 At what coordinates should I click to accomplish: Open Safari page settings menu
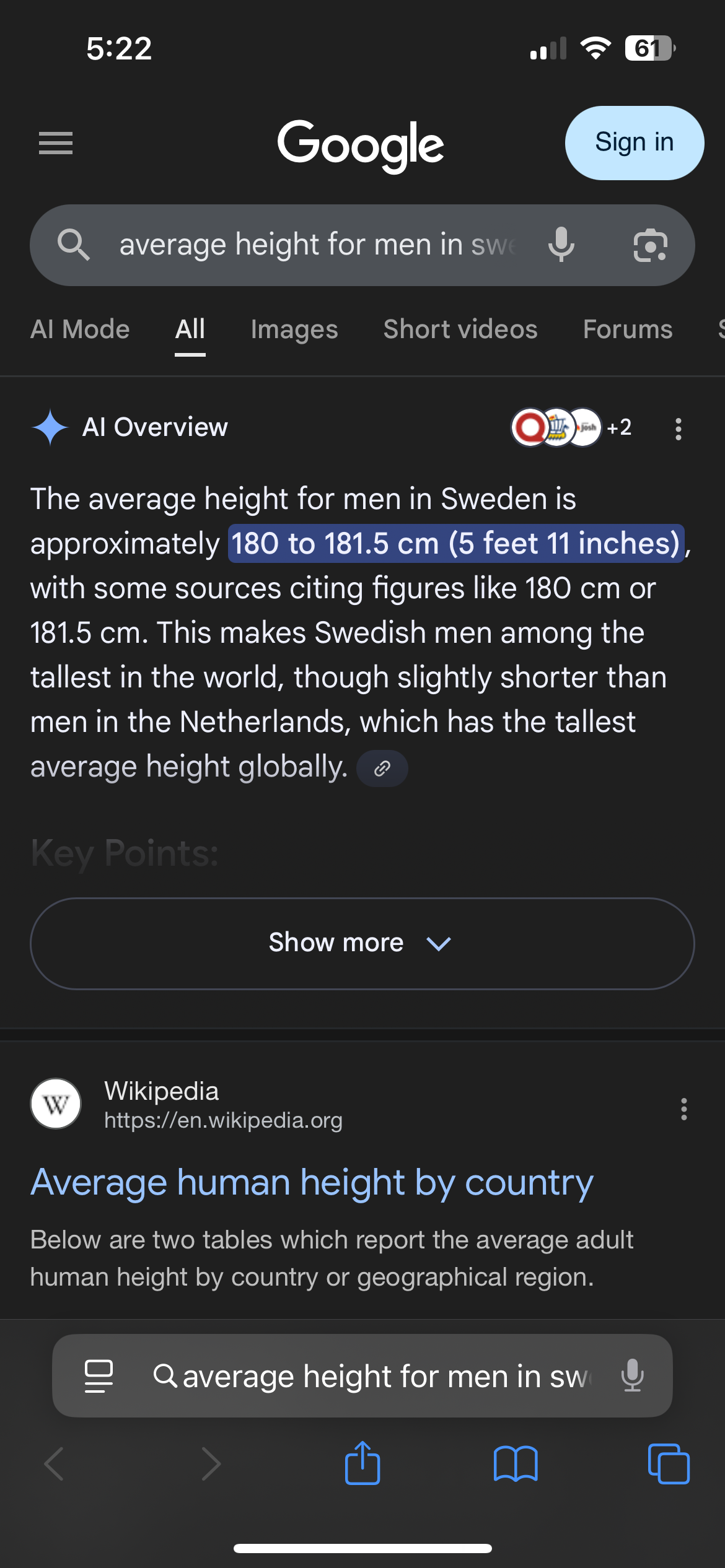pyautogui.click(x=99, y=1376)
